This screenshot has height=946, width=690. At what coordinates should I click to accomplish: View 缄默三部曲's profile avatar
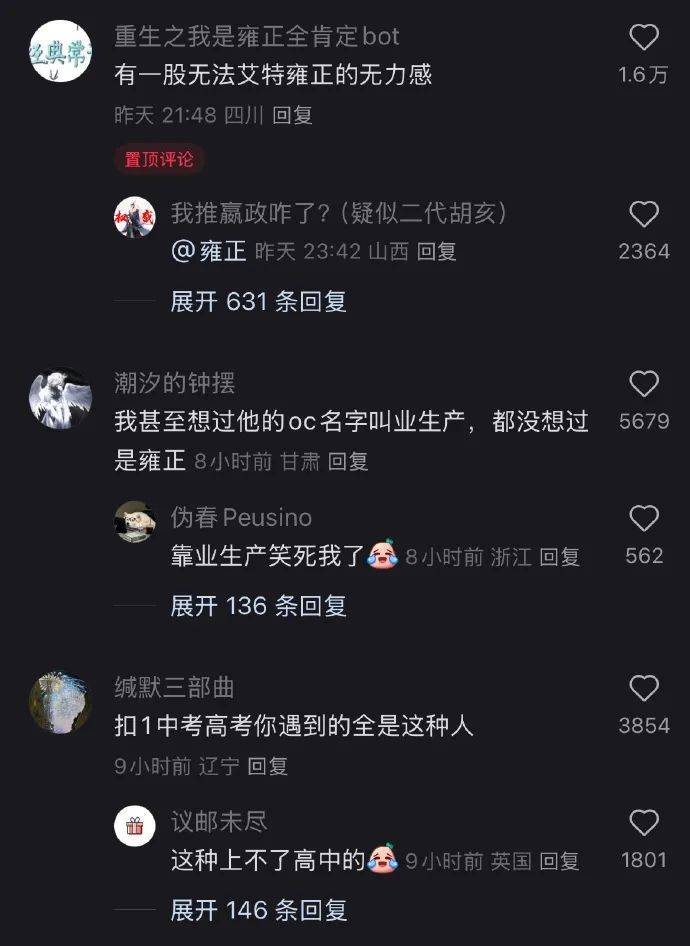(x=60, y=703)
